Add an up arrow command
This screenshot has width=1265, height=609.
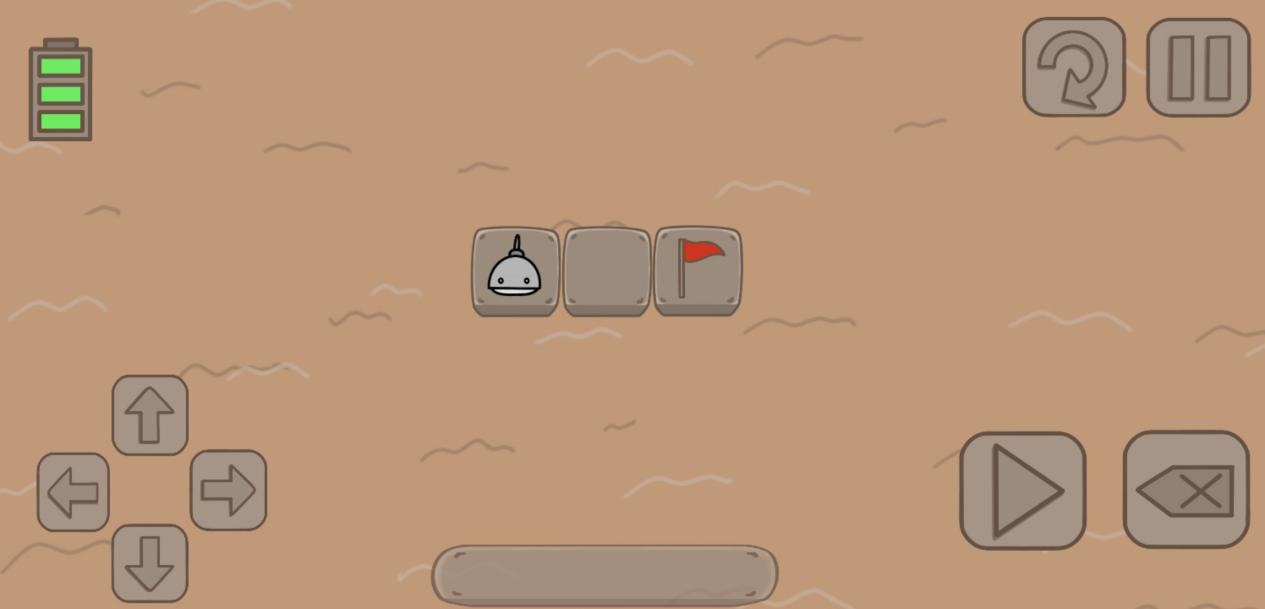(150, 415)
